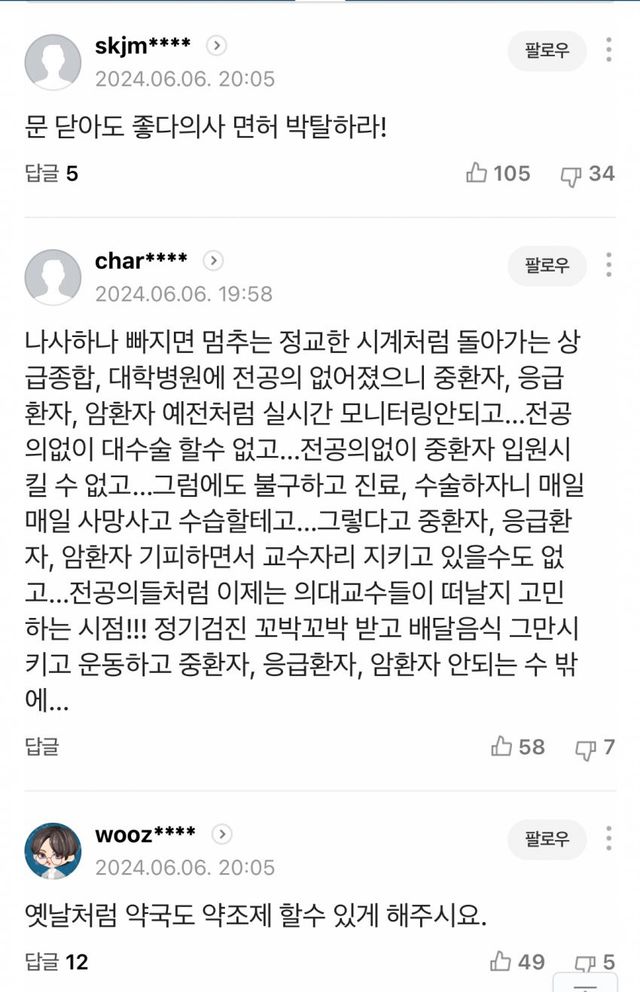Screen dimensions: 640x992
Task: Follow user wooz****
Action: tap(546, 837)
